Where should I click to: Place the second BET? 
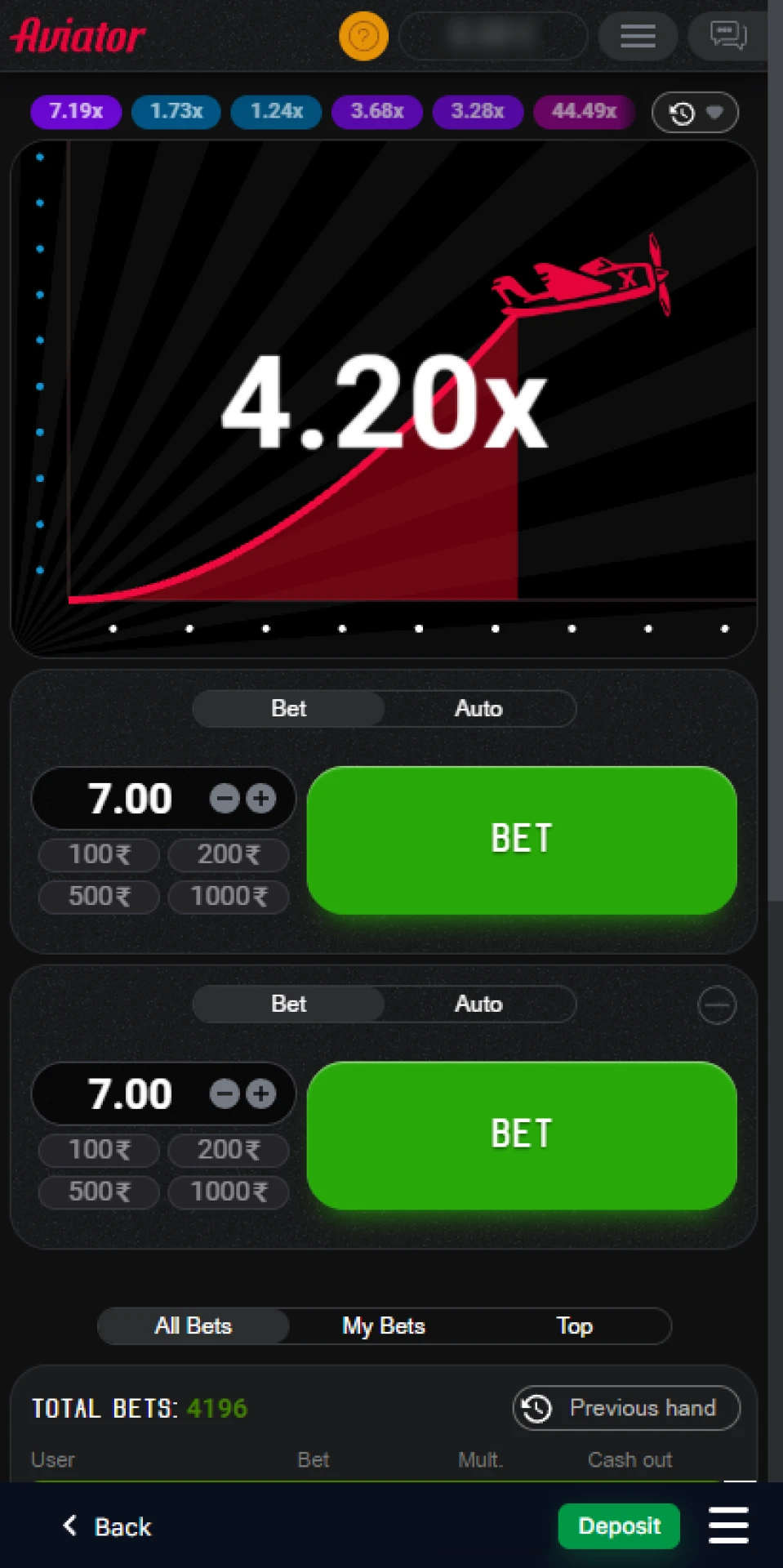pyautogui.click(x=522, y=1135)
